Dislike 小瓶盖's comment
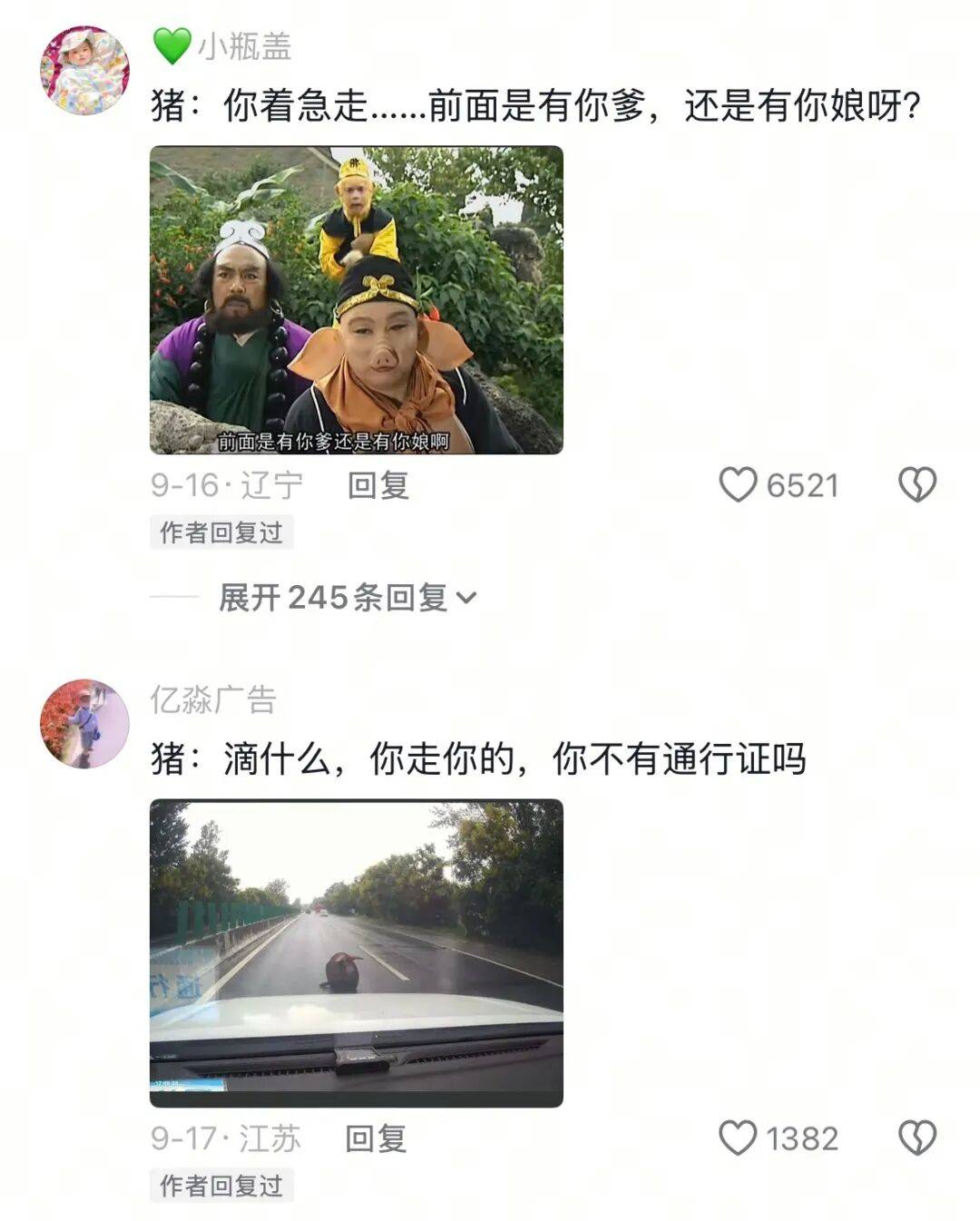This screenshot has width=980, height=1221. click(x=916, y=484)
